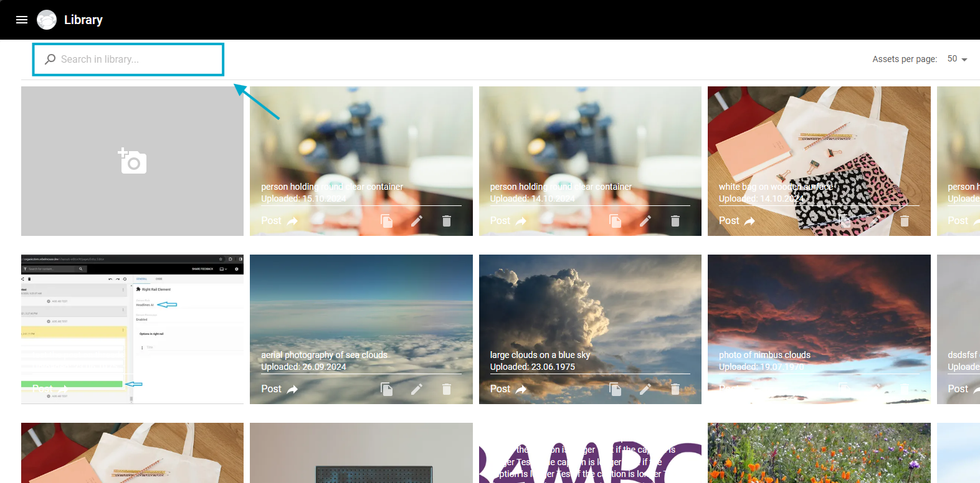Post the white bag on wooden surface image
The height and width of the screenshot is (483, 980).
coord(738,221)
